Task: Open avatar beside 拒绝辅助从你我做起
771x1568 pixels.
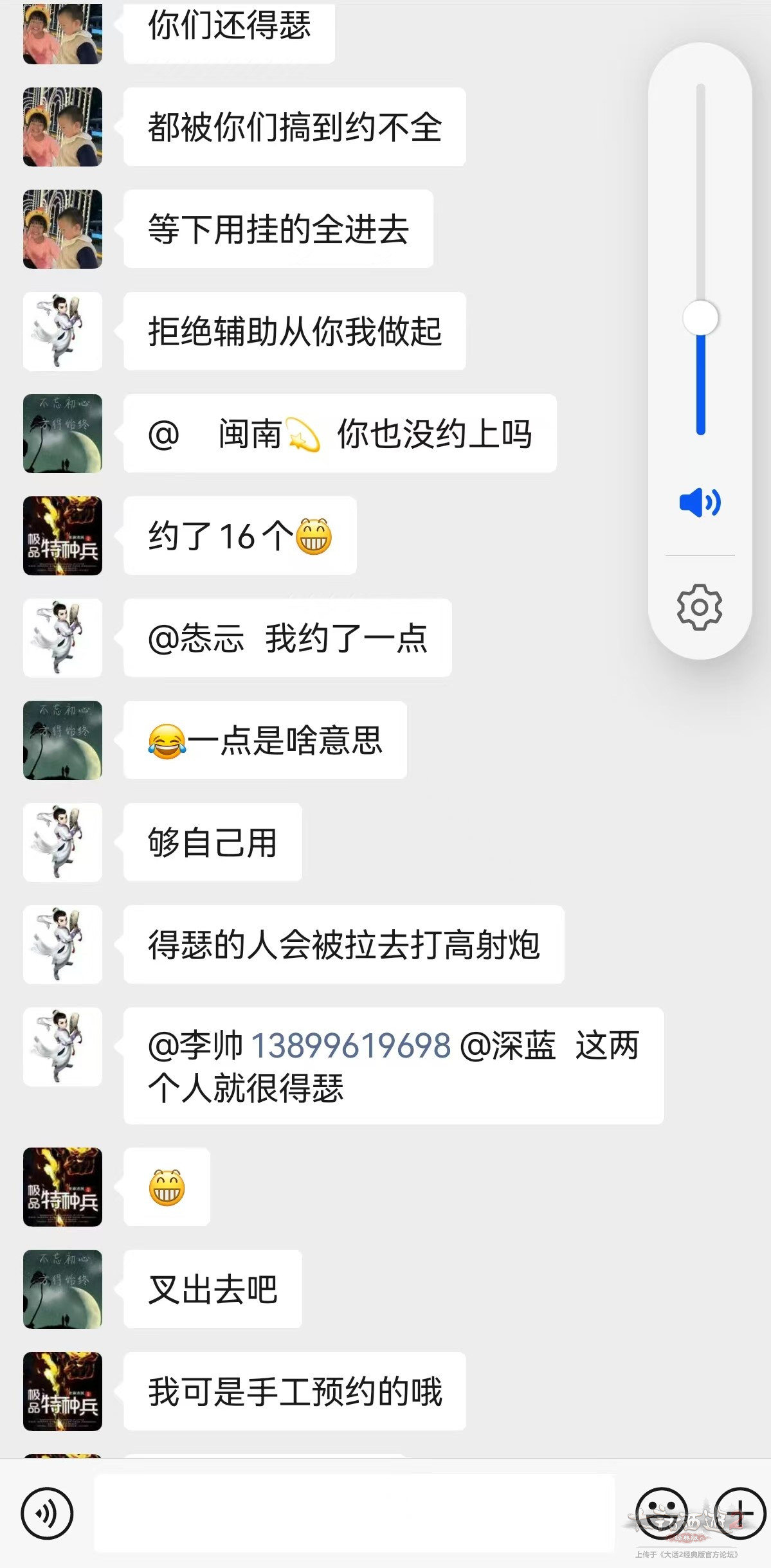Action: [62, 331]
